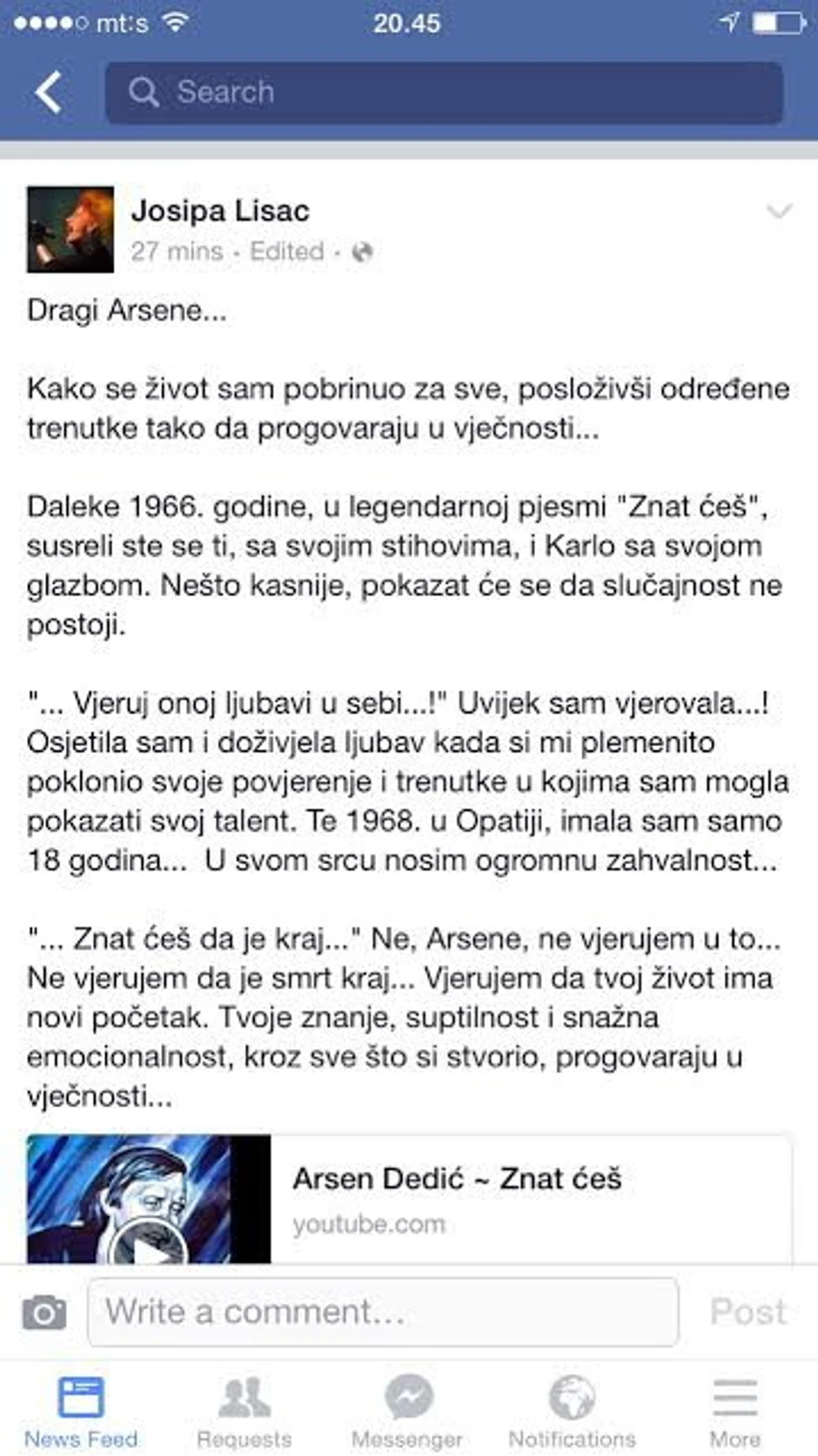The image size is (818, 1456).
Task: View the Notifications tab
Action: tap(572, 1412)
